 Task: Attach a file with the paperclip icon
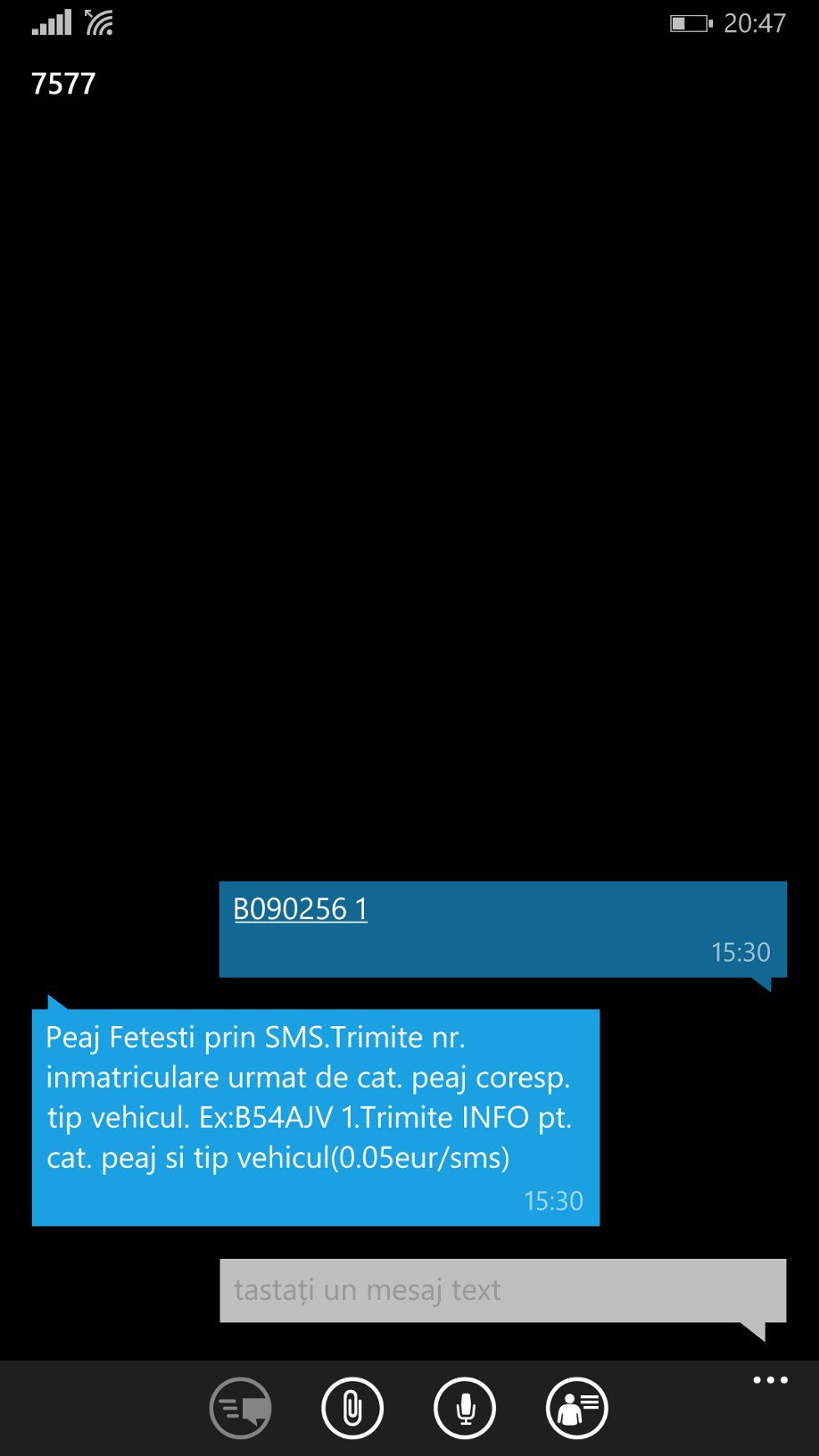point(352,1409)
